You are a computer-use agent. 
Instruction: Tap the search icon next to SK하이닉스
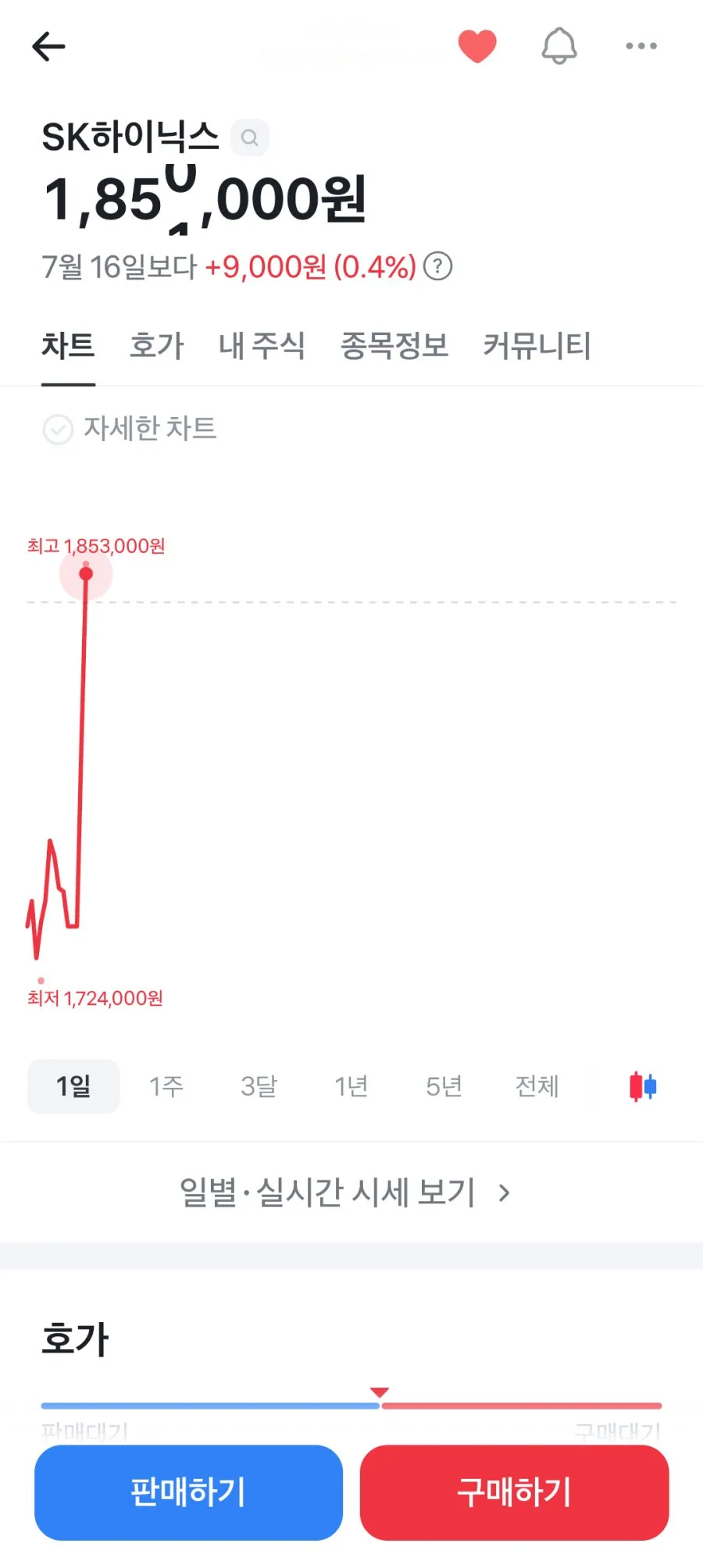coord(250,138)
